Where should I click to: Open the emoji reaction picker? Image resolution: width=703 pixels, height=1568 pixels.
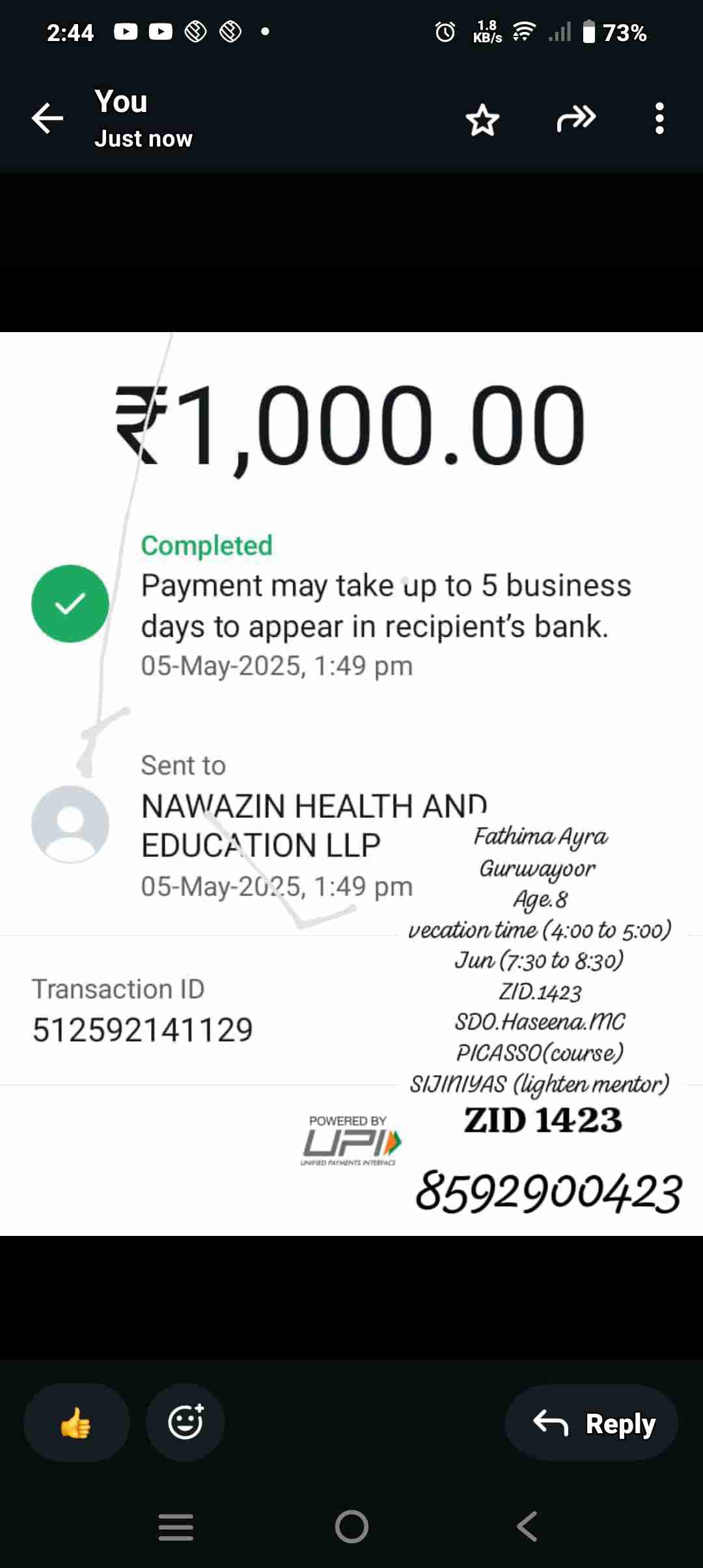click(186, 1422)
